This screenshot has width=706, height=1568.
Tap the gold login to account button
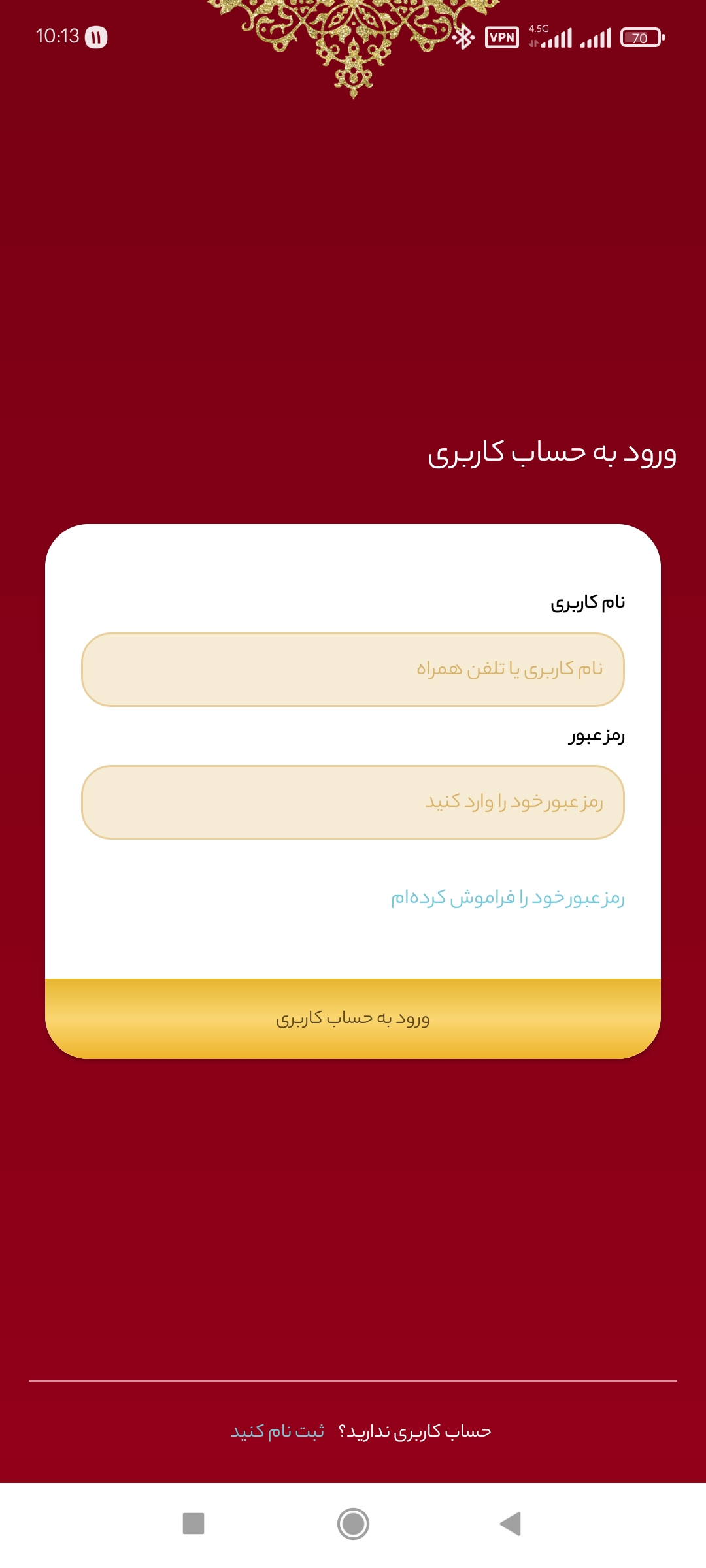click(353, 1018)
